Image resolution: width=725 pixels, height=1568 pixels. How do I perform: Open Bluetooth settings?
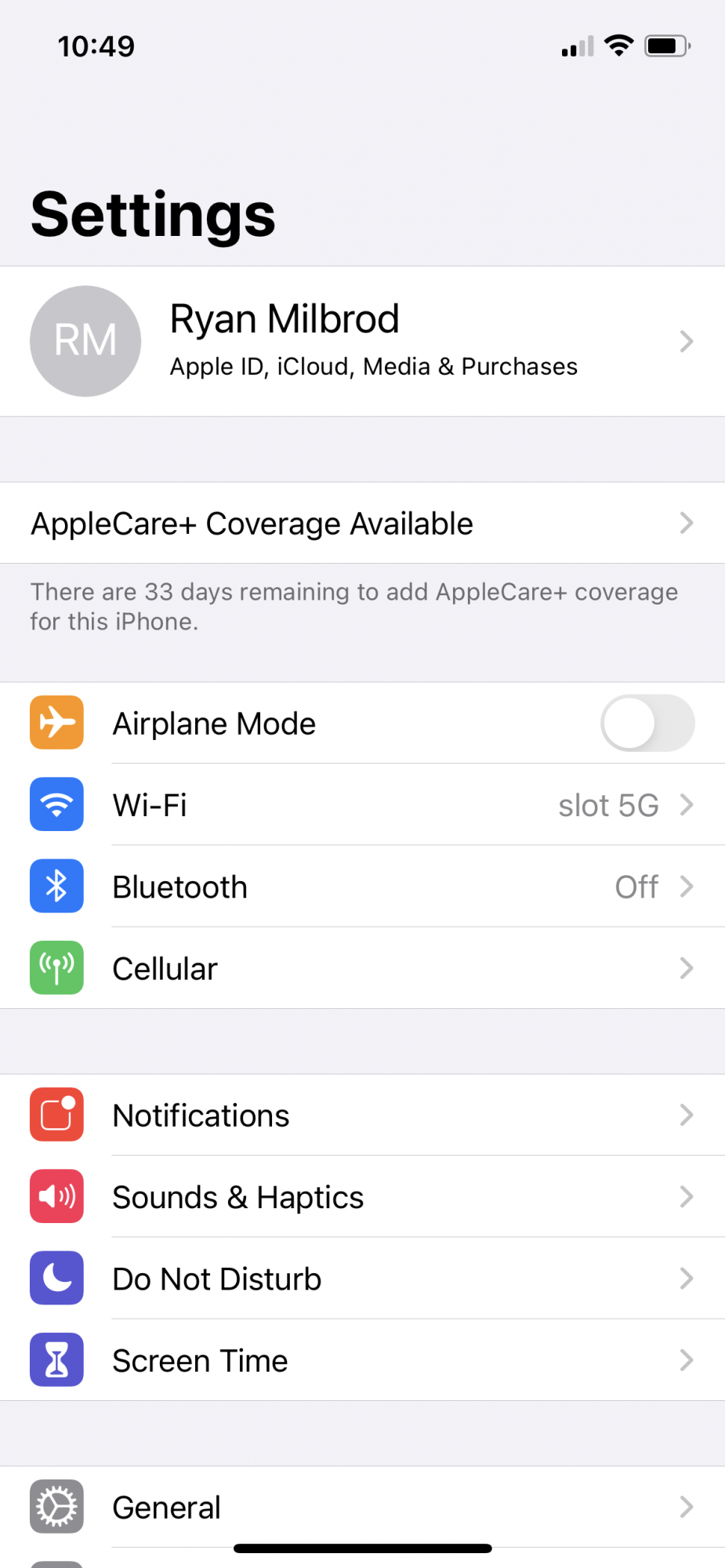(362, 886)
